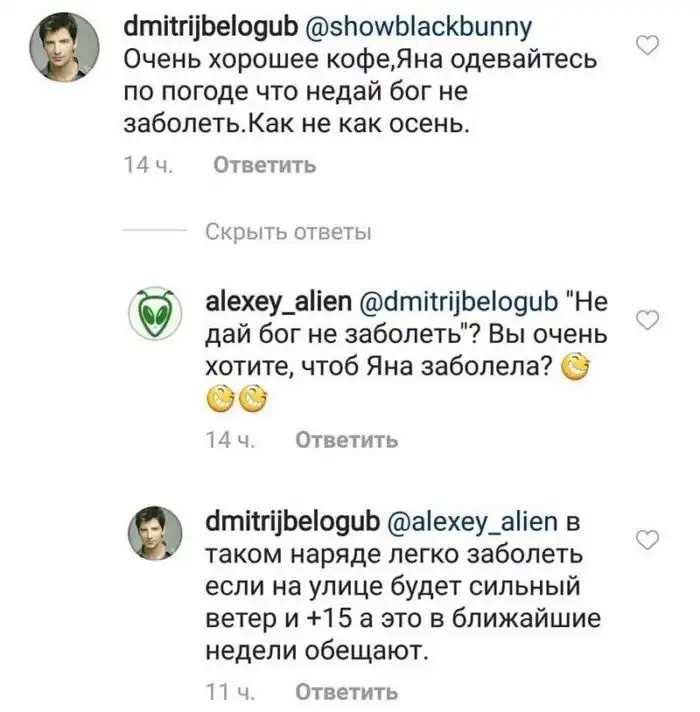
Task: Tap 'Скрыть ответы' to collapse replies
Action: coord(288,233)
